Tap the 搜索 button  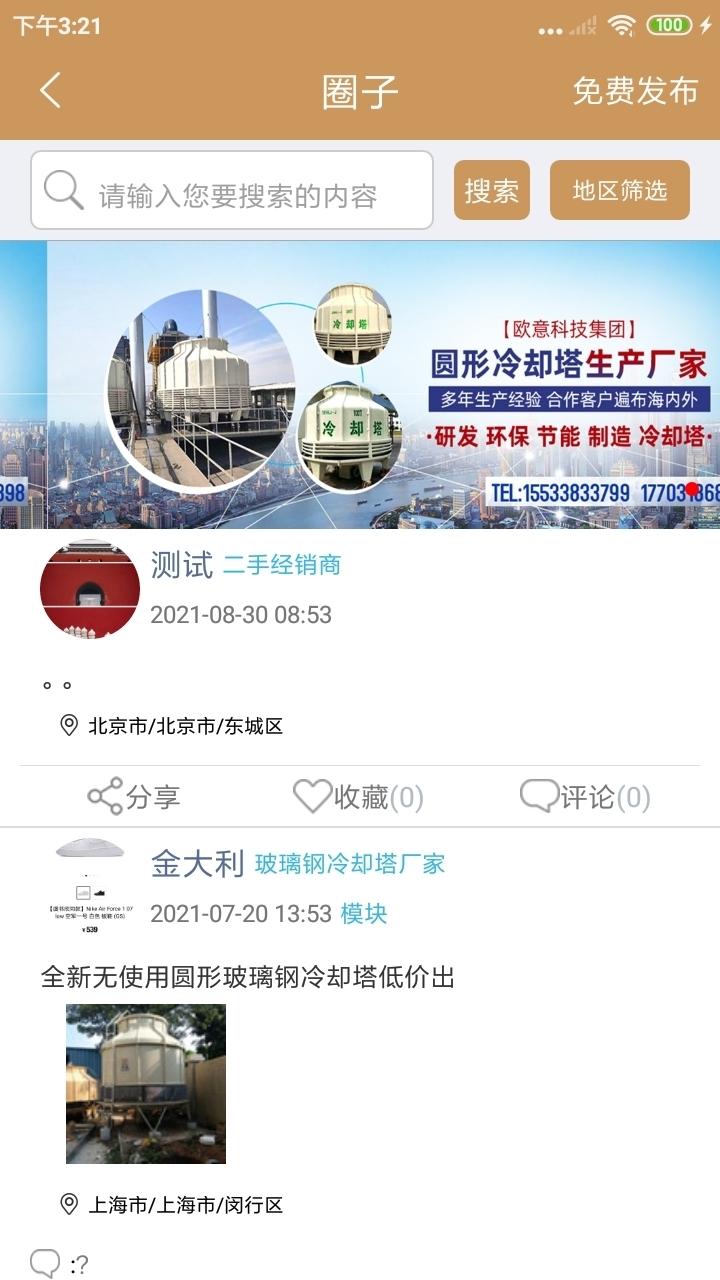pyautogui.click(x=492, y=190)
